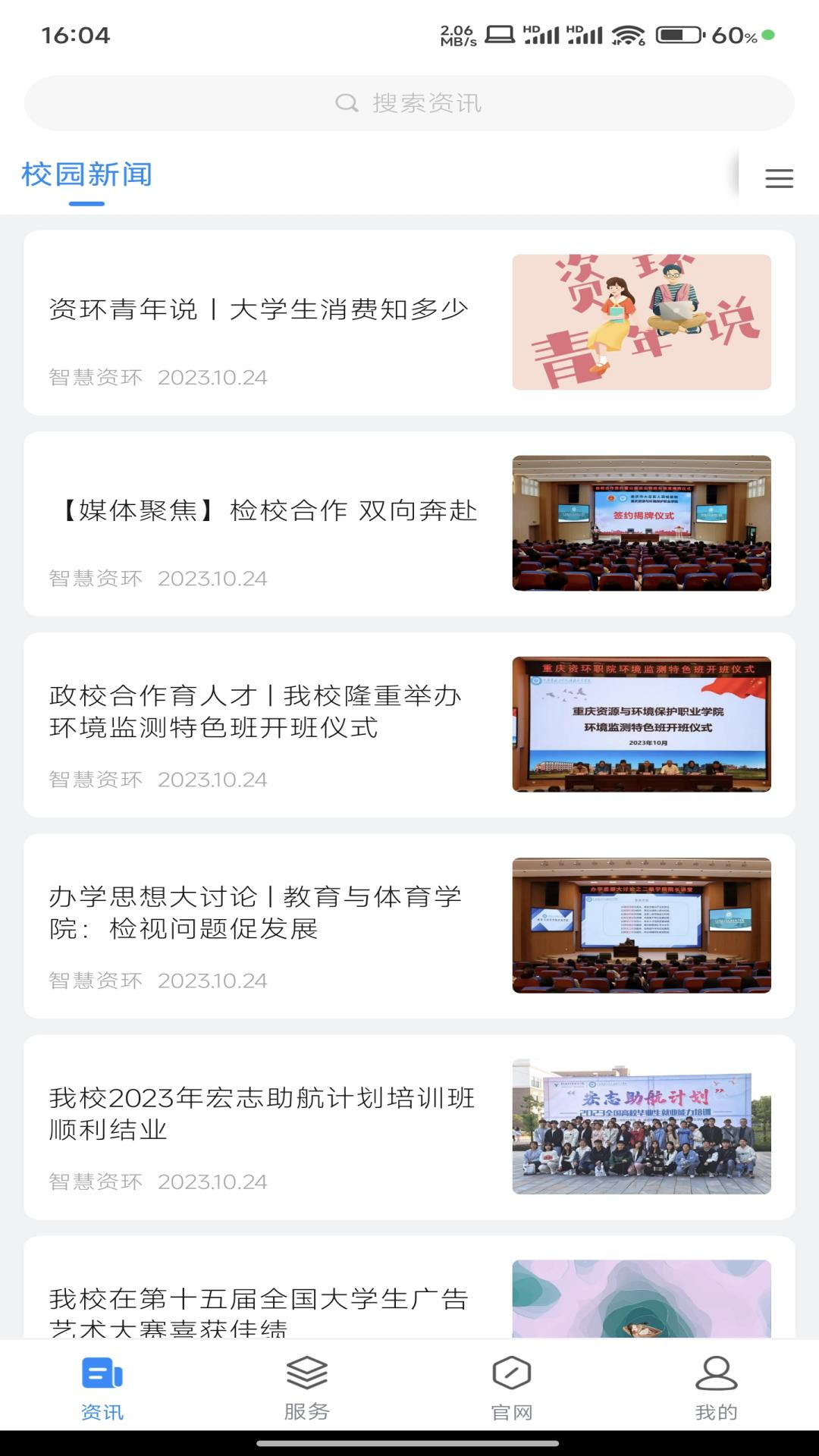Open the hamburger menu icon top right

tap(778, 179)
